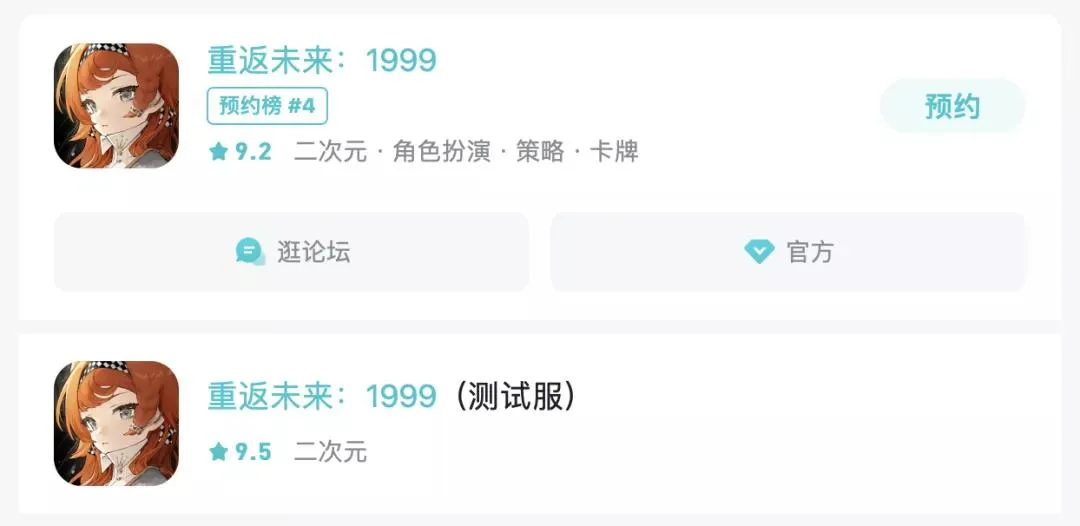Open the 预约榜 #4 ranking tag
Screen dimensions: 1080x526
point(267,106)
